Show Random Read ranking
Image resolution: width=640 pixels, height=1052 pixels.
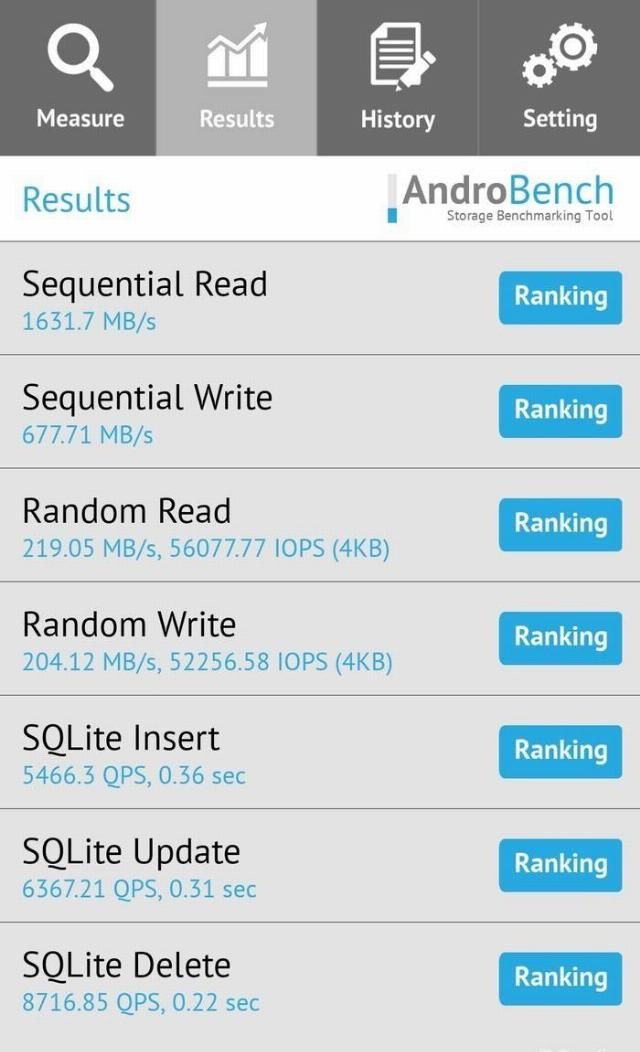(x=560, y=524)
